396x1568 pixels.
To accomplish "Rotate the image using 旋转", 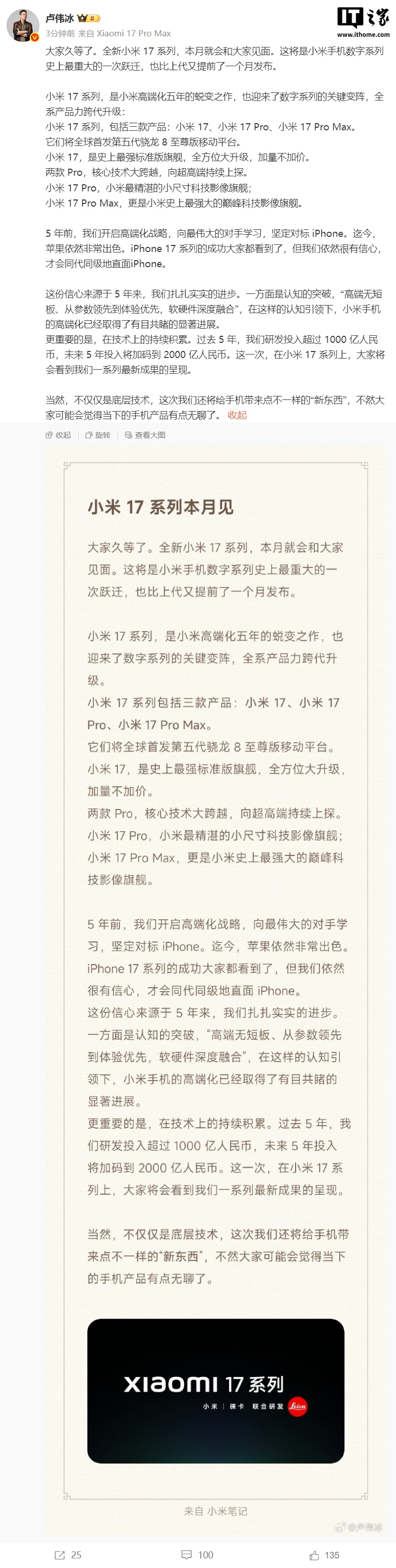I will [x=98, y=435].
